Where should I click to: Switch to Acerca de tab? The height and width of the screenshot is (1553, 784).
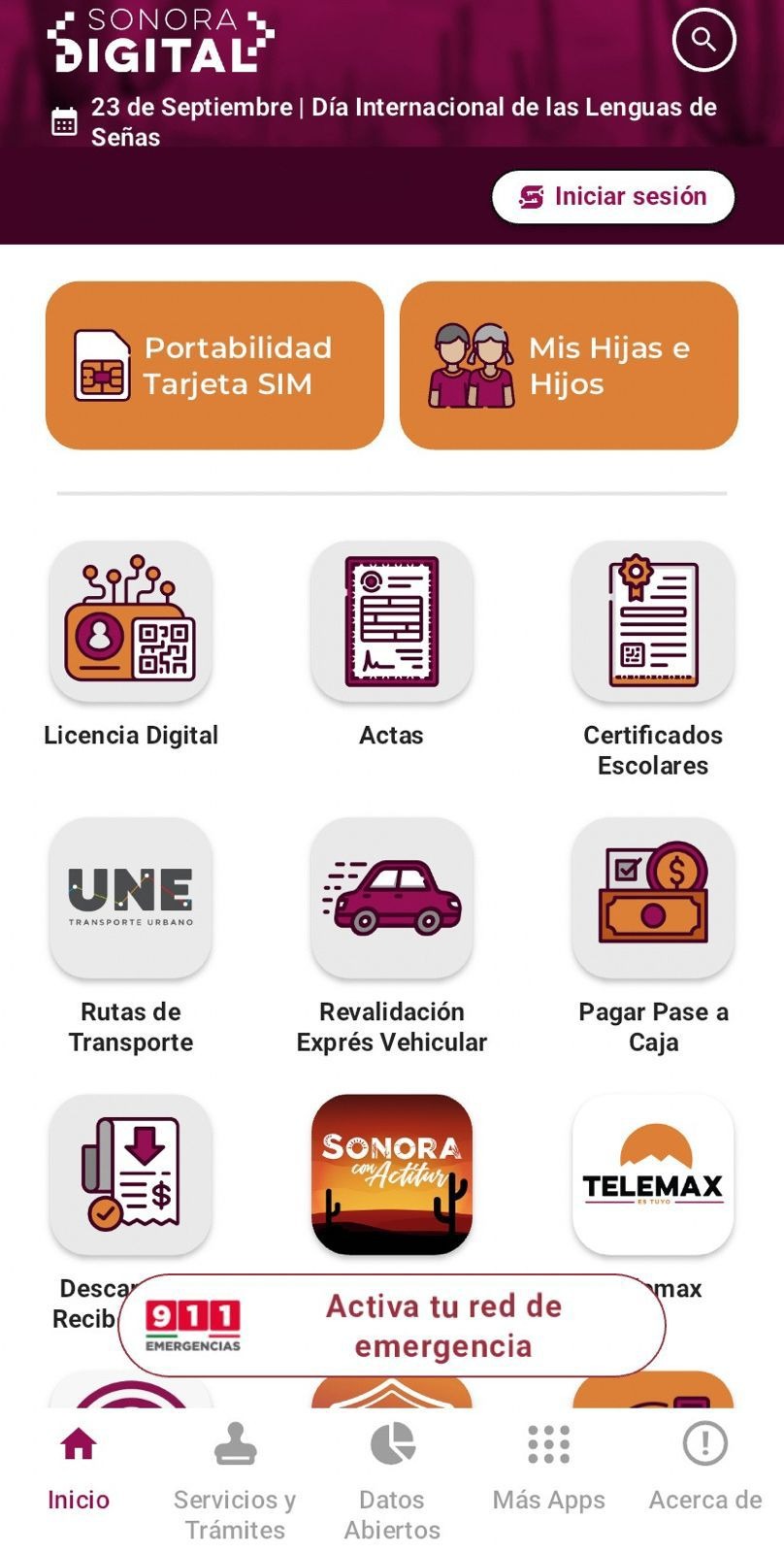[x=705, y=1469]
